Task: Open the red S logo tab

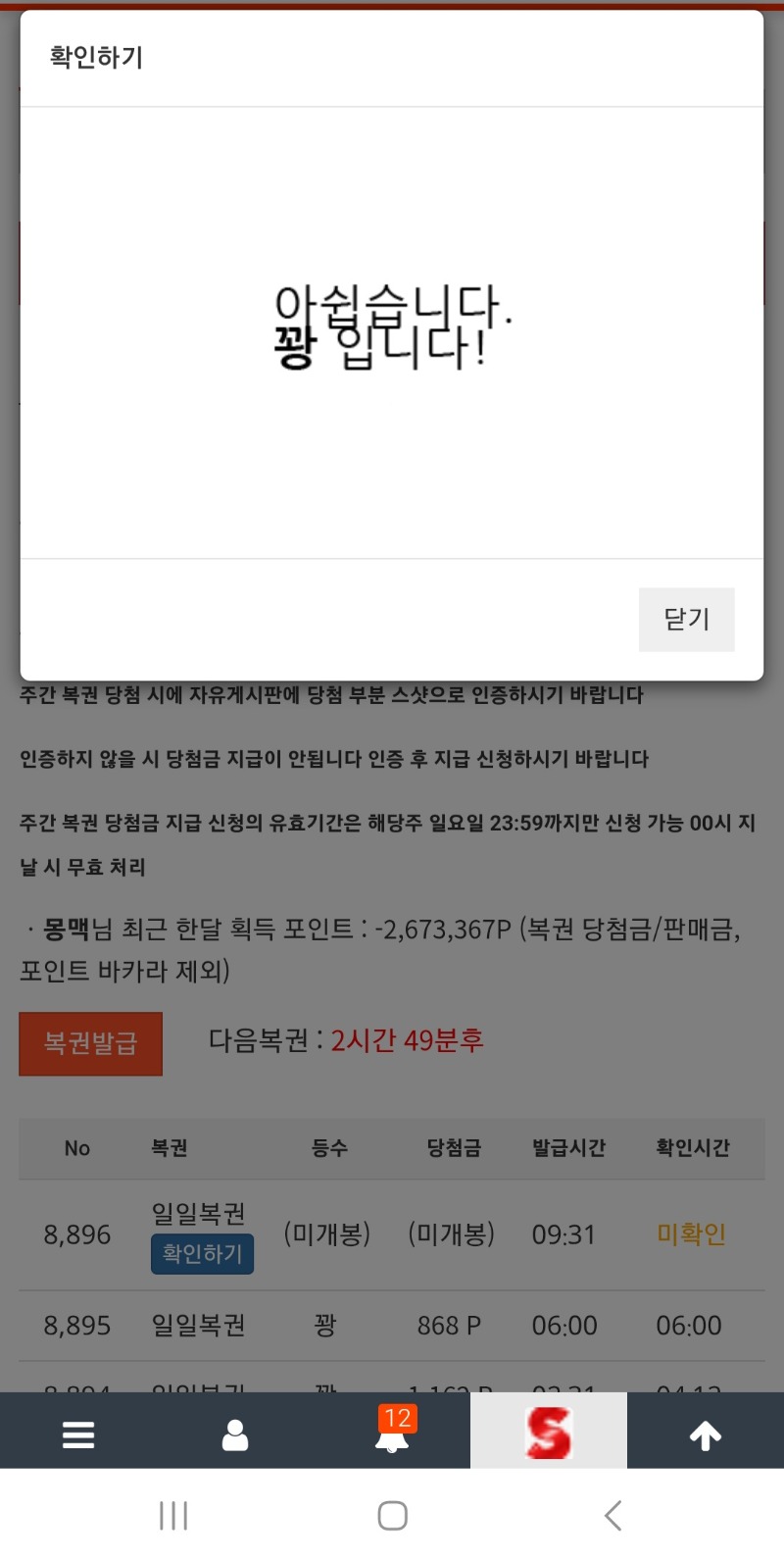Action: [x=548, y=1433]
